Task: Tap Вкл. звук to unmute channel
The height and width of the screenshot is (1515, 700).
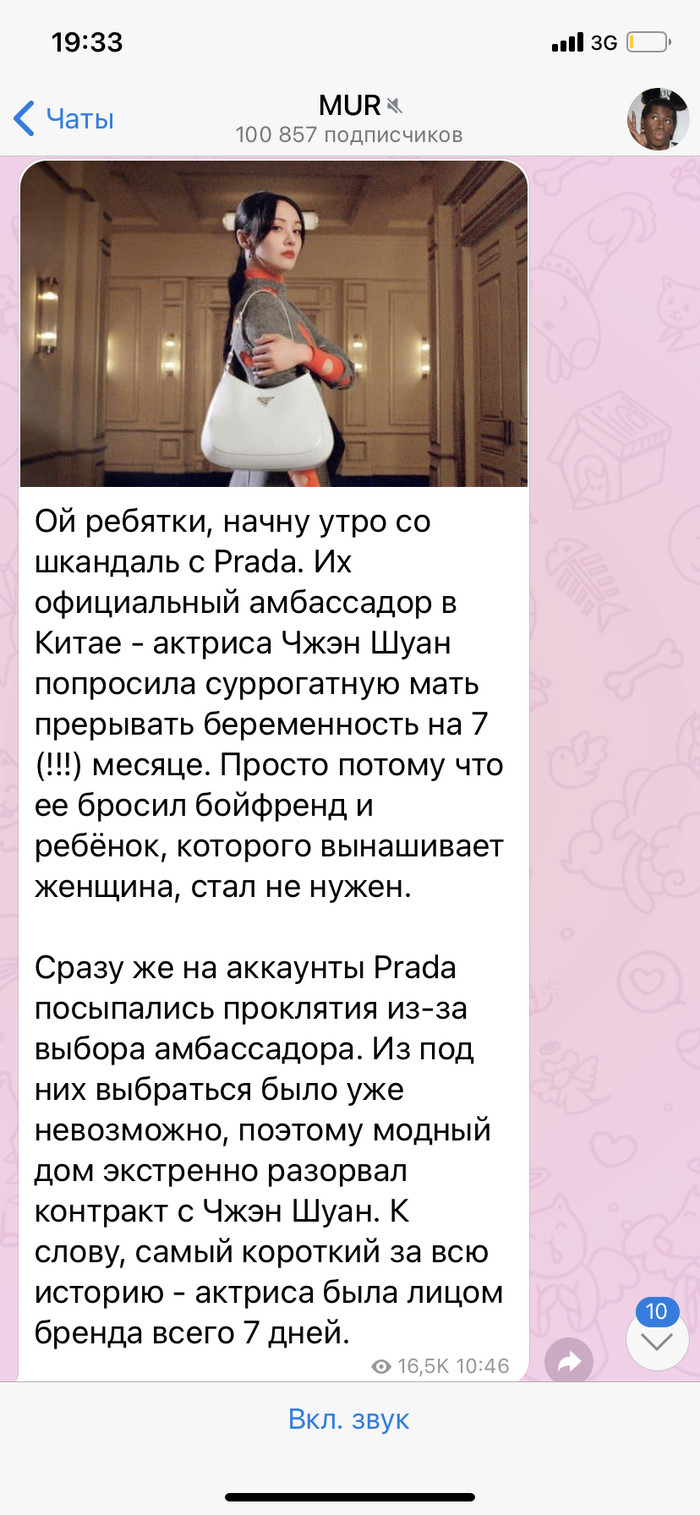Action: click(349, 1418)
